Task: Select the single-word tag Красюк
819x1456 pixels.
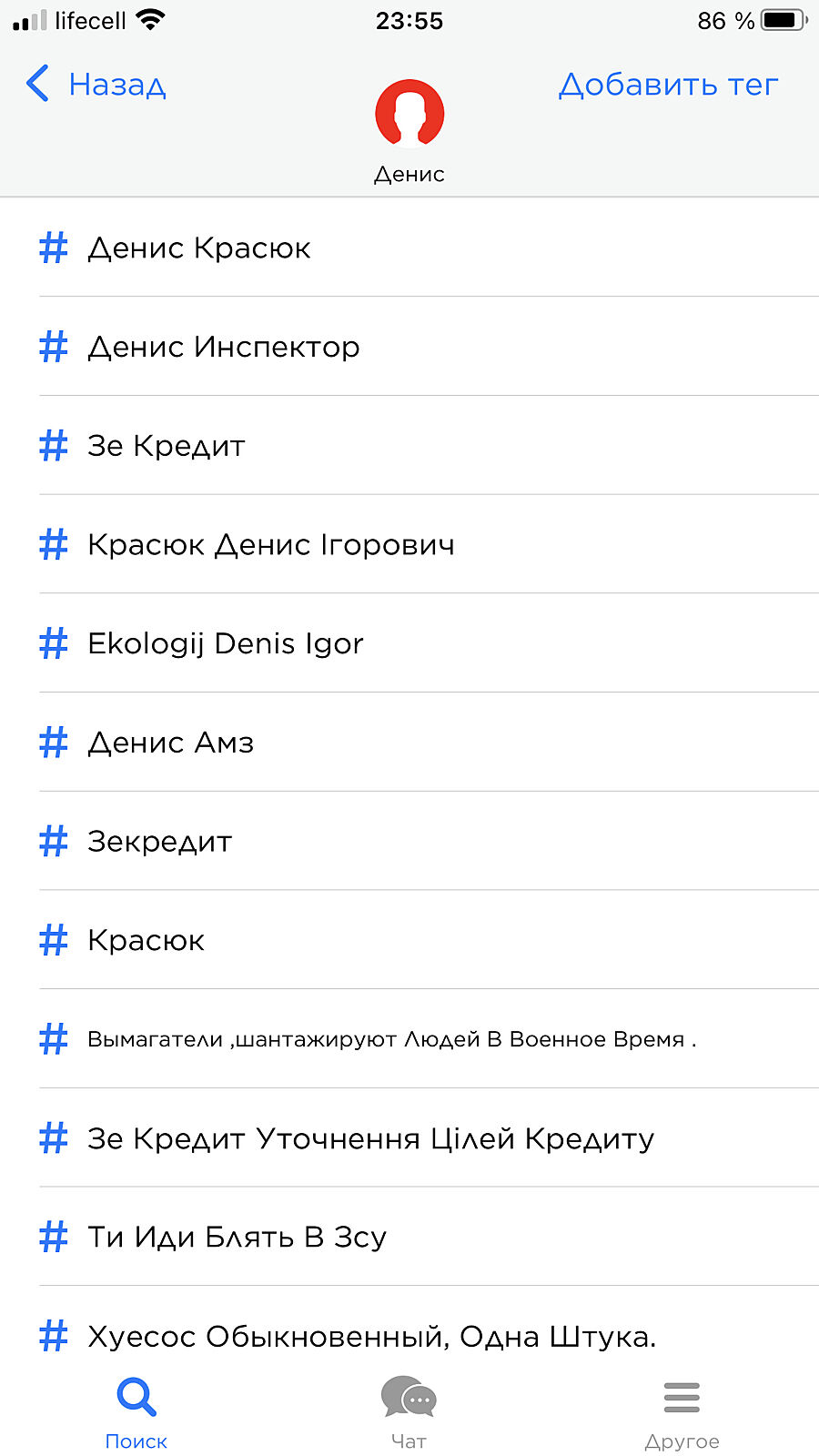Action: (x=147, y=940)
